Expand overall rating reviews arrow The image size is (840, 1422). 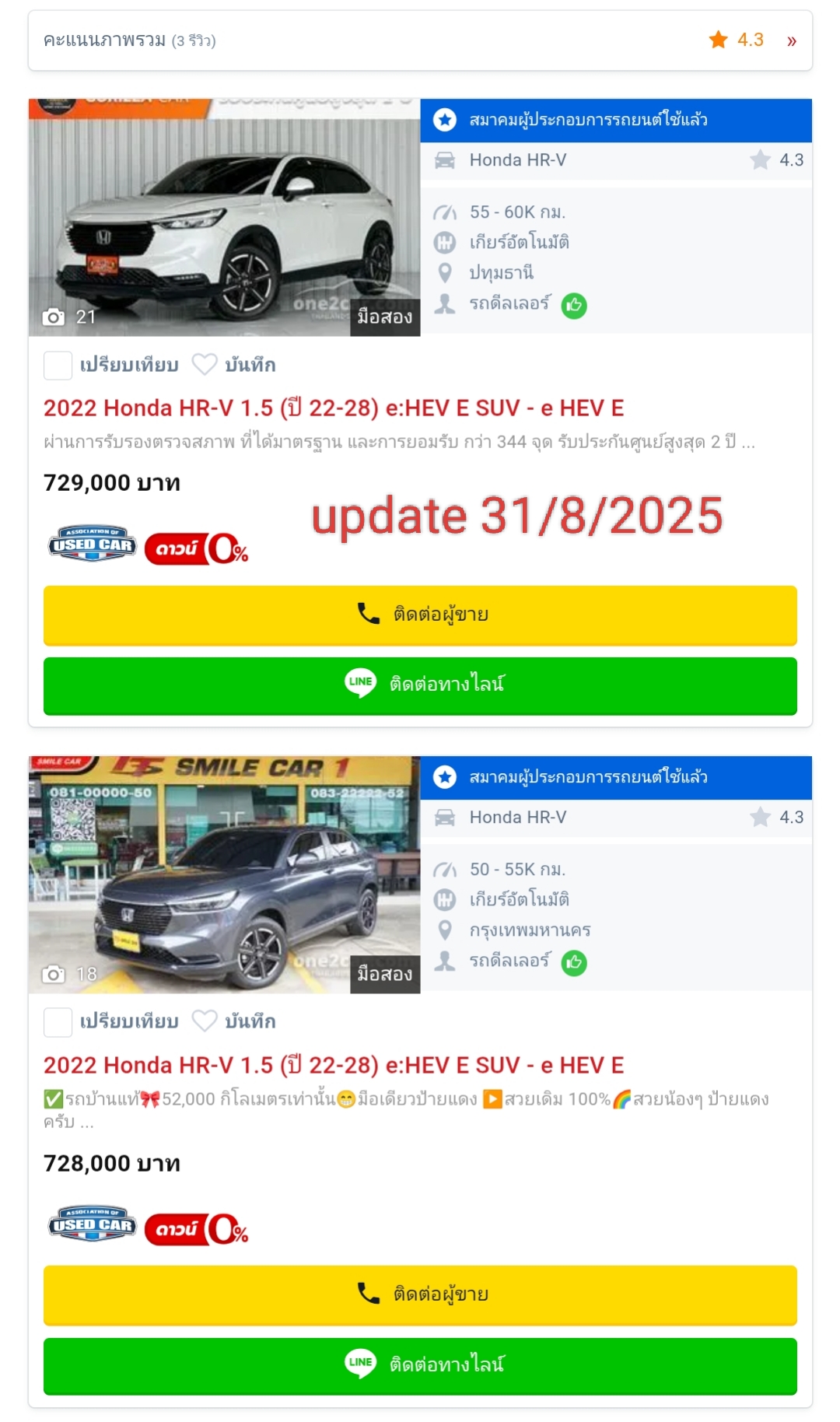click(x=791, y=41)
